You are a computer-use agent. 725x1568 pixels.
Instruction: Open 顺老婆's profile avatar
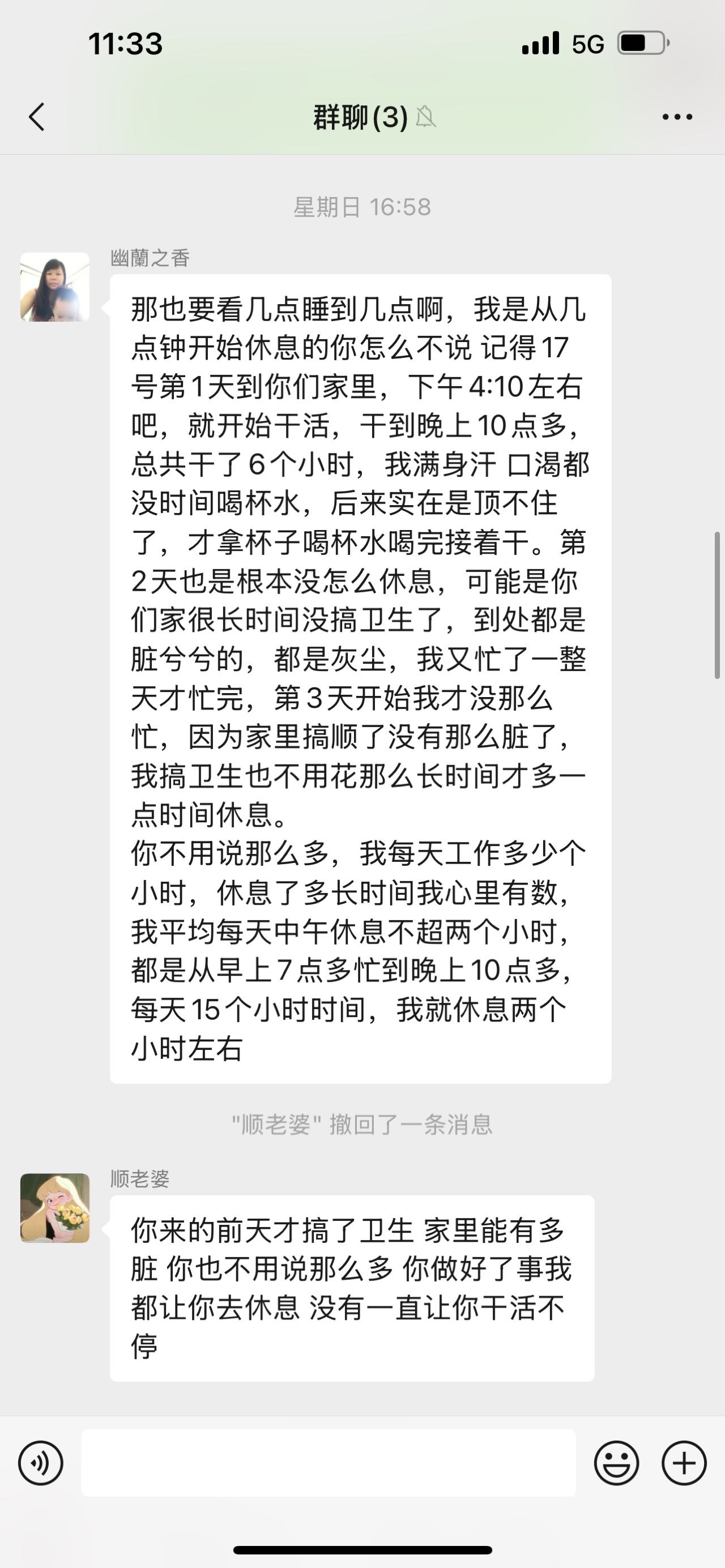coord(55,1208)
